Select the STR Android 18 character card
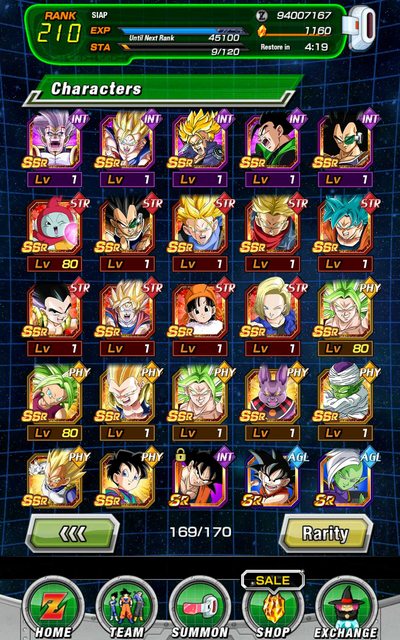 273,318
